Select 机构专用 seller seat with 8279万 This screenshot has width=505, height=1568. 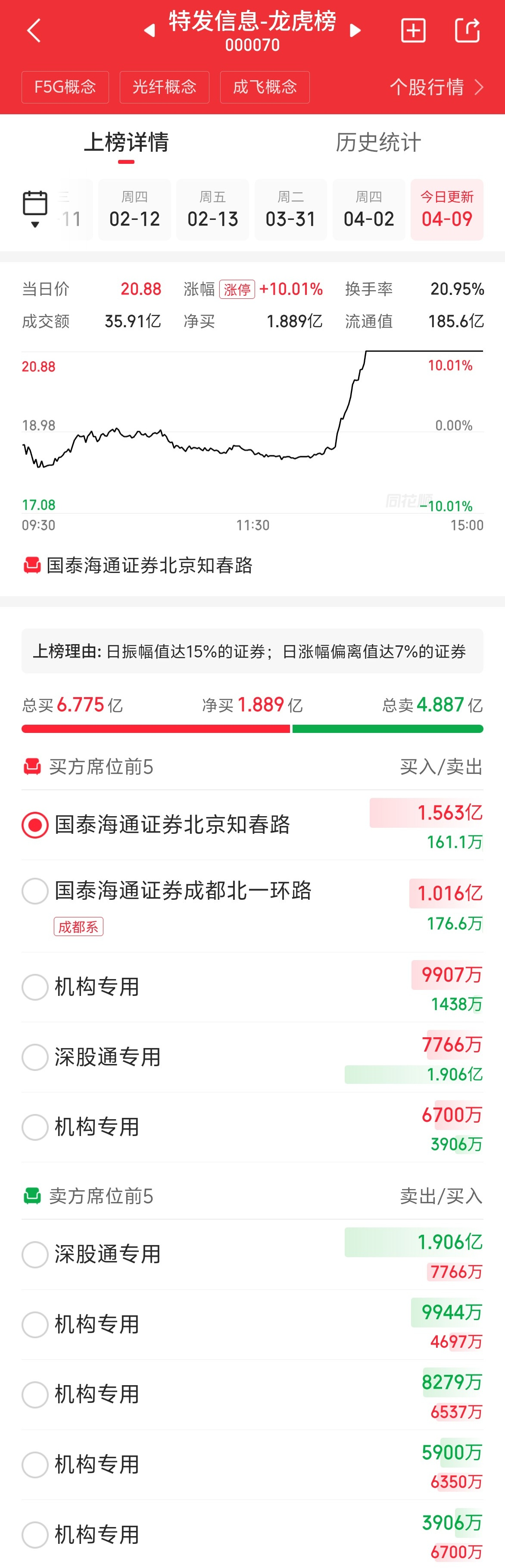(35, 1395)
